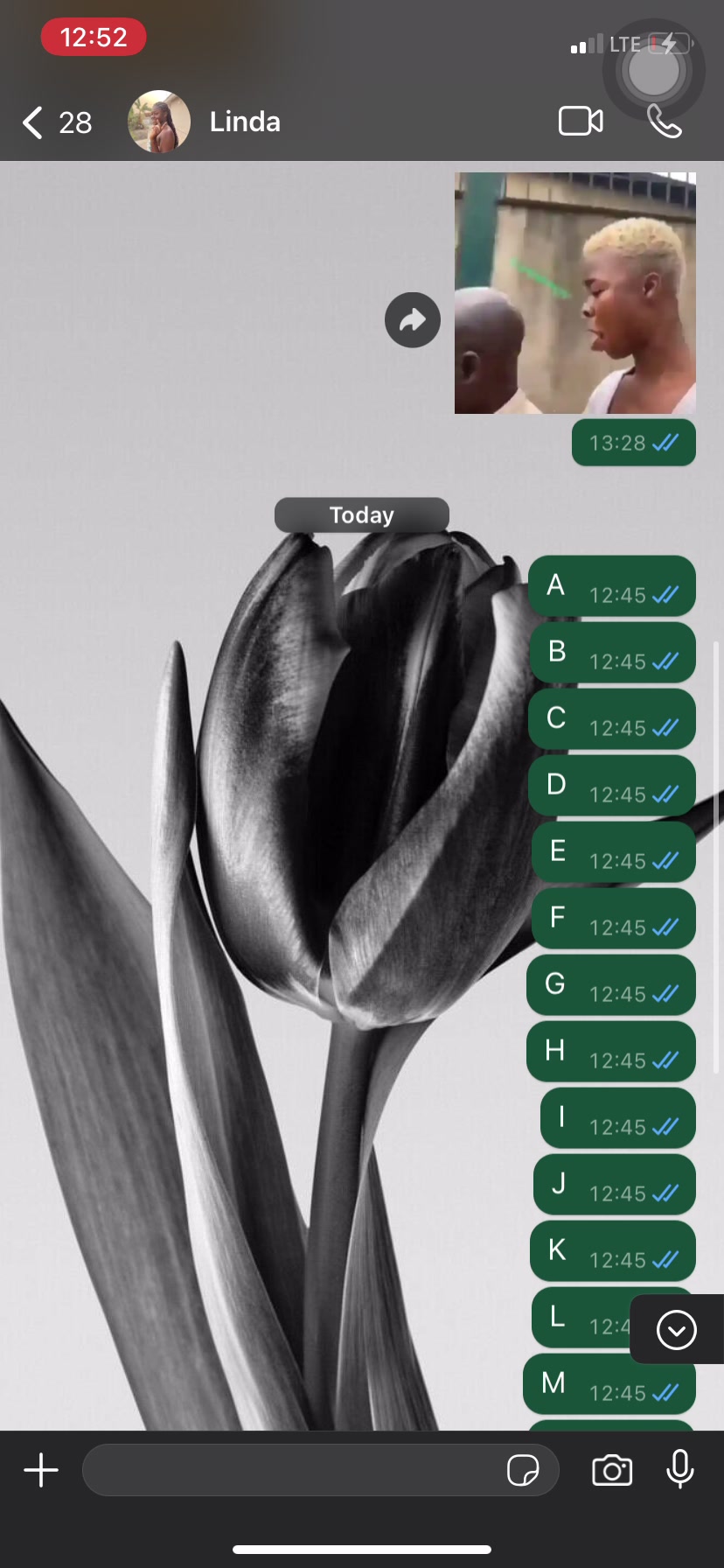The height and width of the screenshot is (1568, 724).
Task: Tap the microphone for a voice message
Action: coord(680,1470)
